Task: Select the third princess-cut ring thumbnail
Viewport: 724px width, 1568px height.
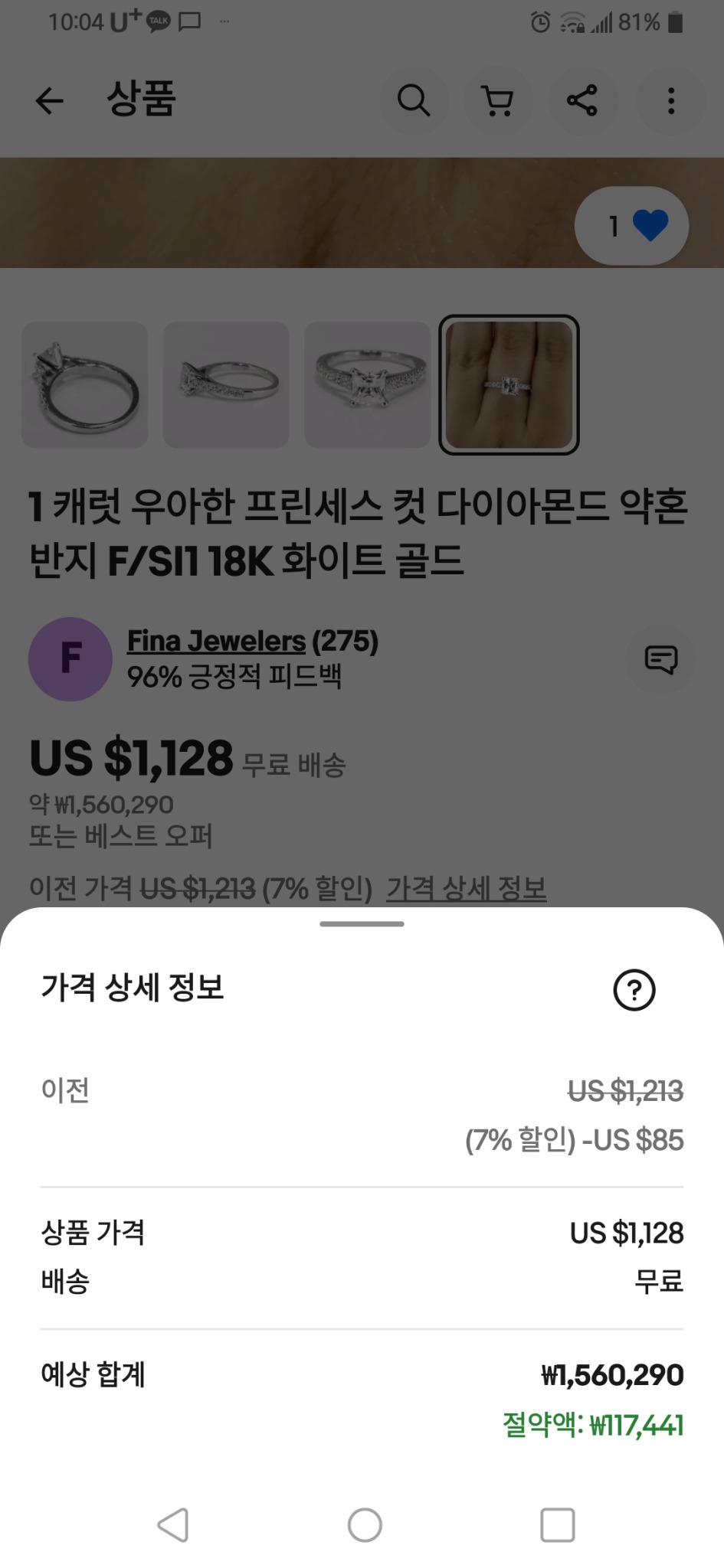Action: point(368,384)
